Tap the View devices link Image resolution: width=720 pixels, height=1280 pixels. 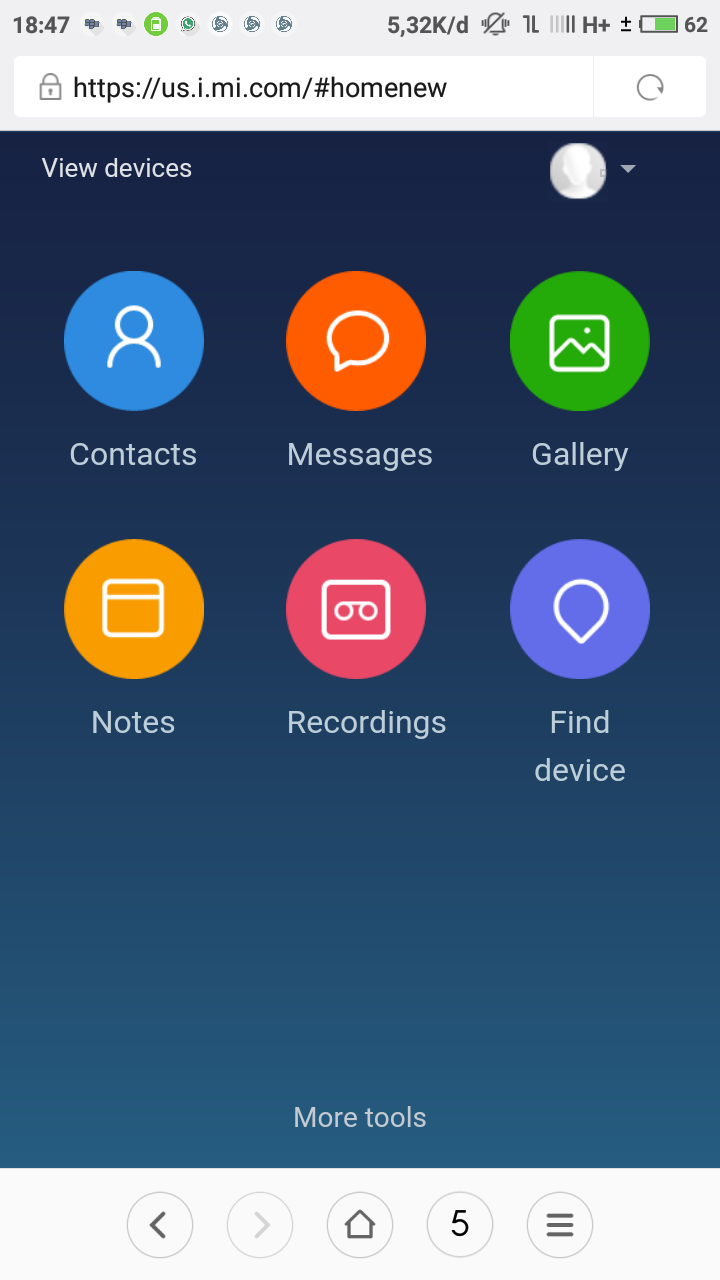coord(117,168)
